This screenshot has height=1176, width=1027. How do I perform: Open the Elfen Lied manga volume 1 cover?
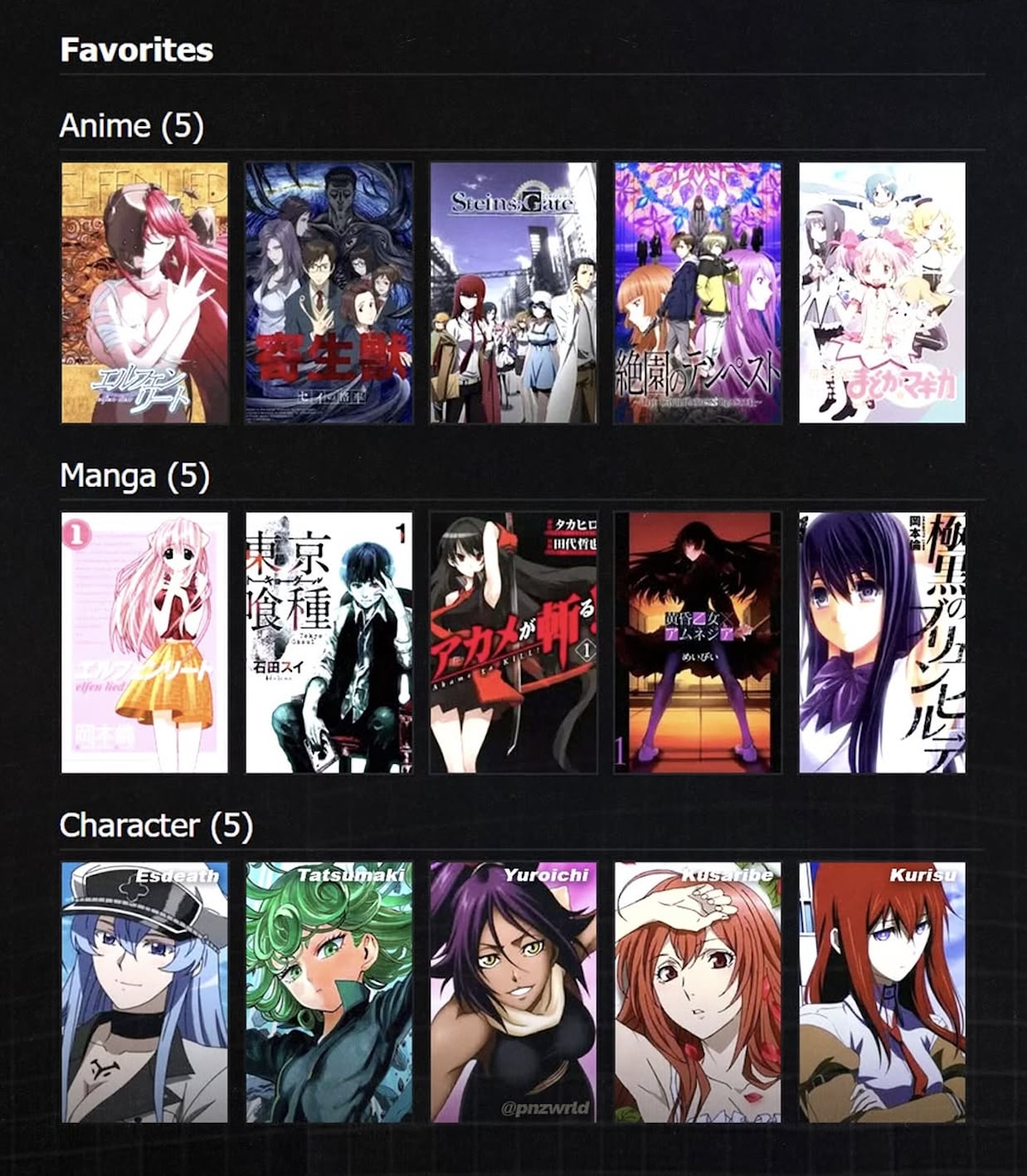(144, 643)
